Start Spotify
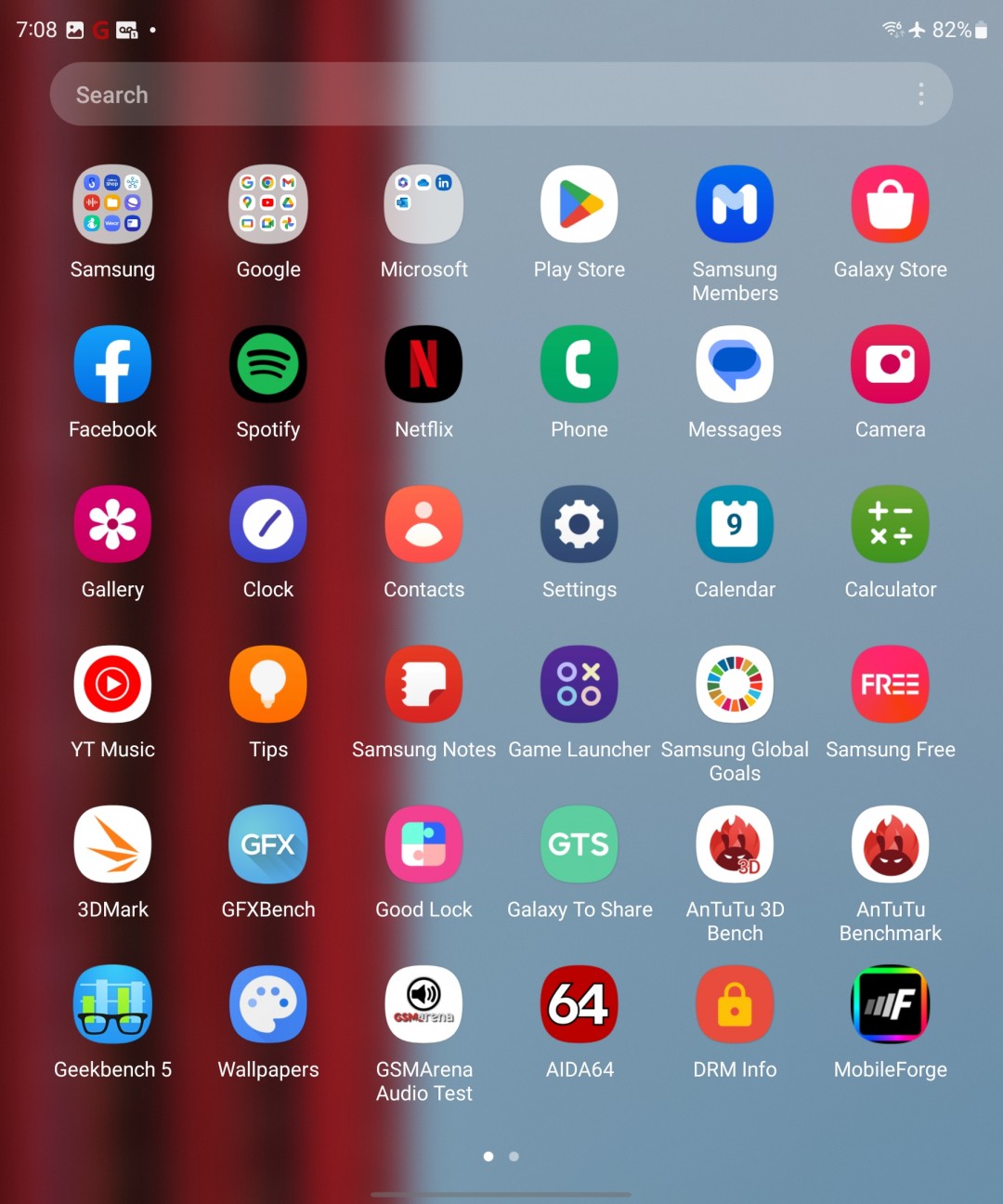The width and height of the screenshot is (1003, 1204). (268, 364)
